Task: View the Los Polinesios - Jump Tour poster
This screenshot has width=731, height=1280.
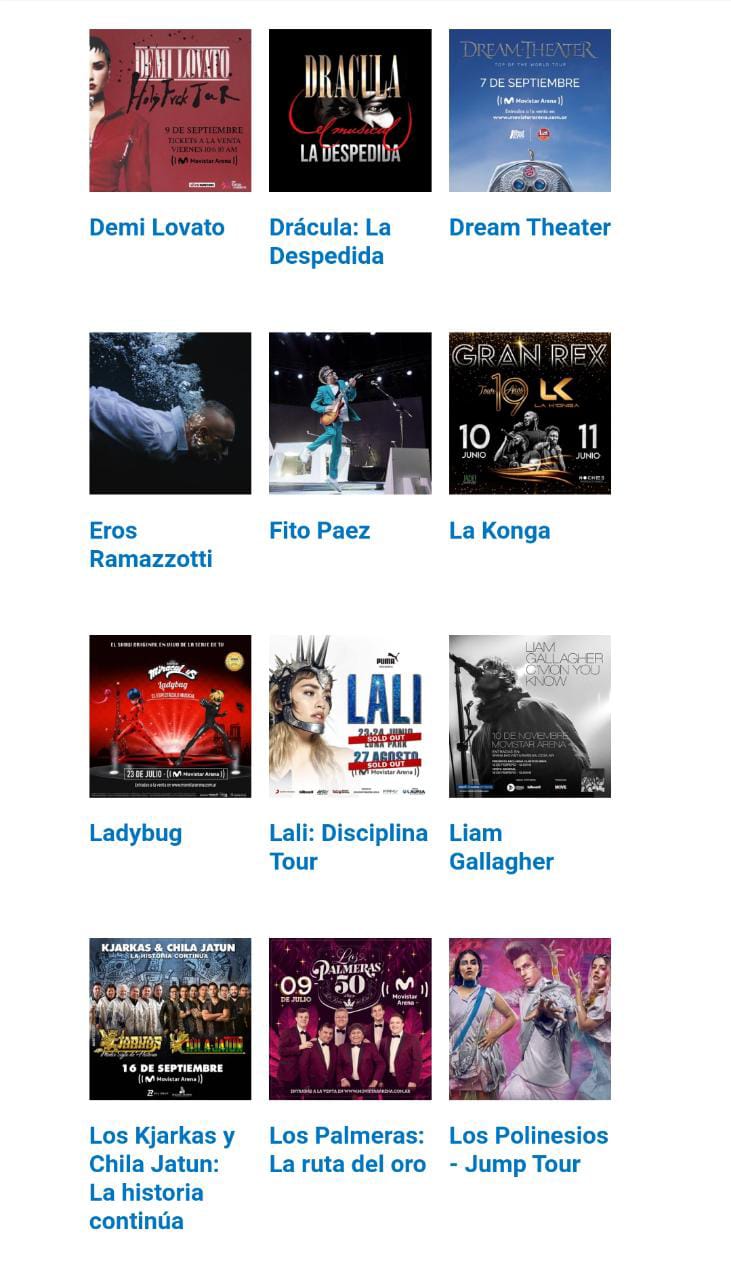Action: (529, 1019)
